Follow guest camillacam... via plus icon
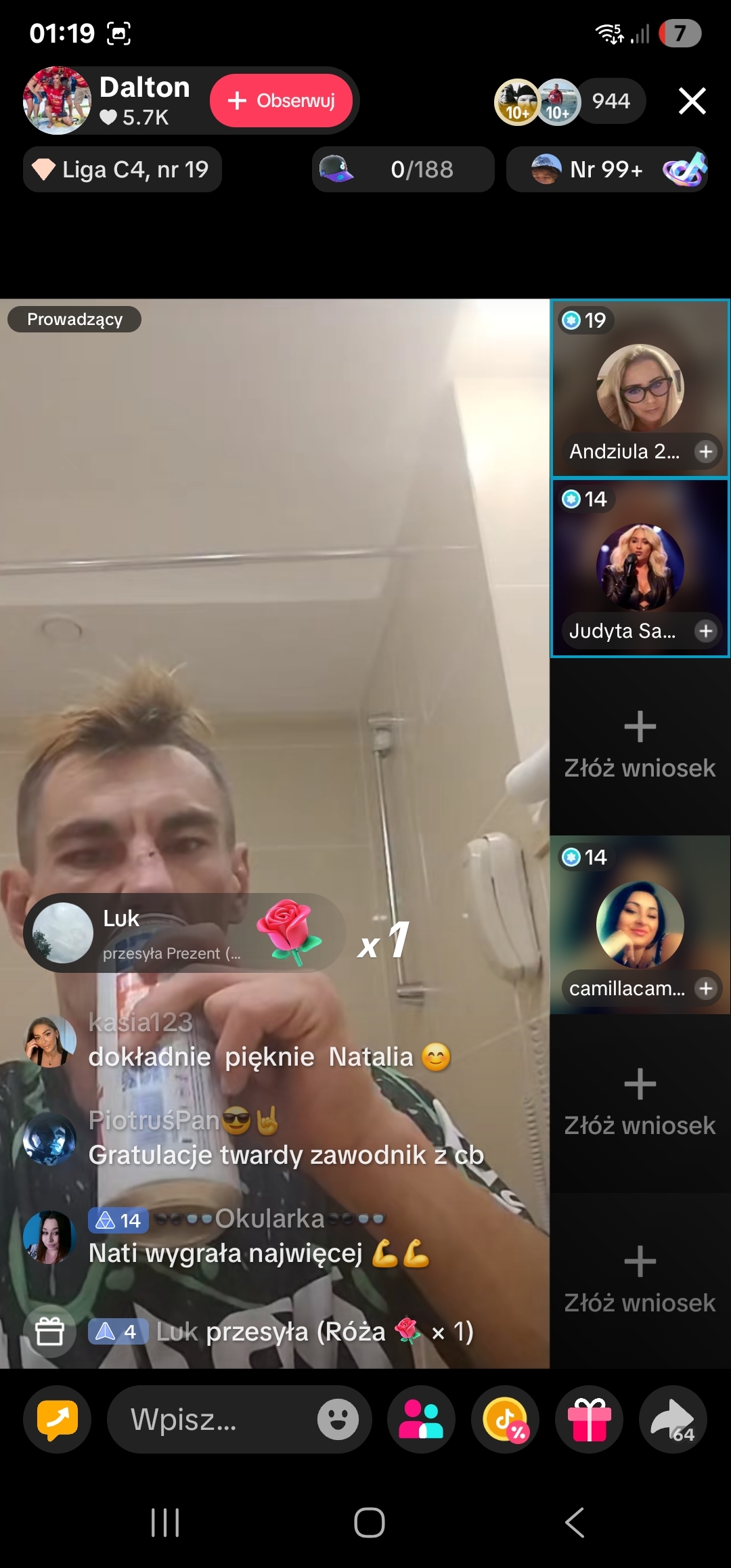Viewport: 731px width, 1568px height. click(706, 988)
